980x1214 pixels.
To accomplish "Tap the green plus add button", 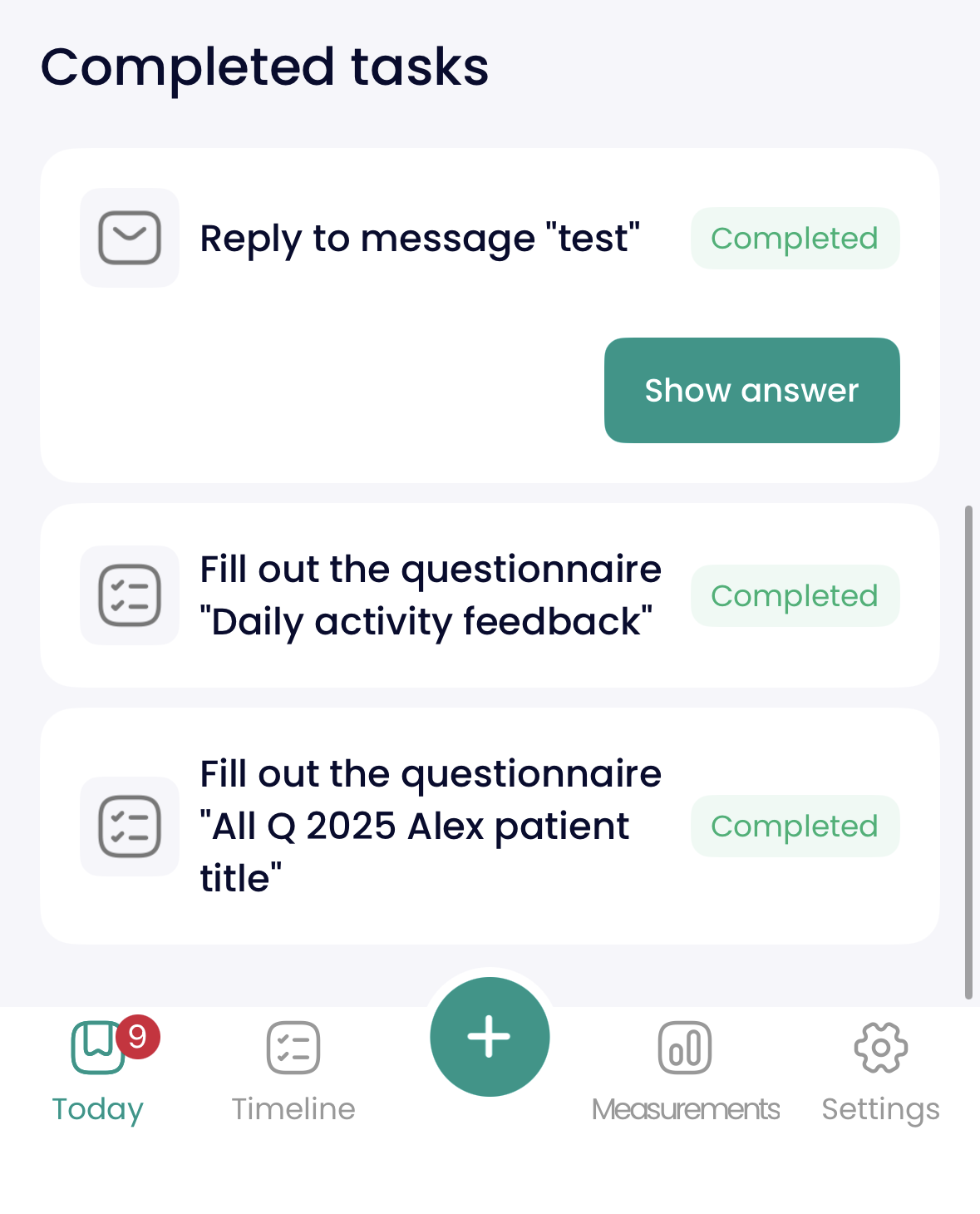I will pos(490,1036).
